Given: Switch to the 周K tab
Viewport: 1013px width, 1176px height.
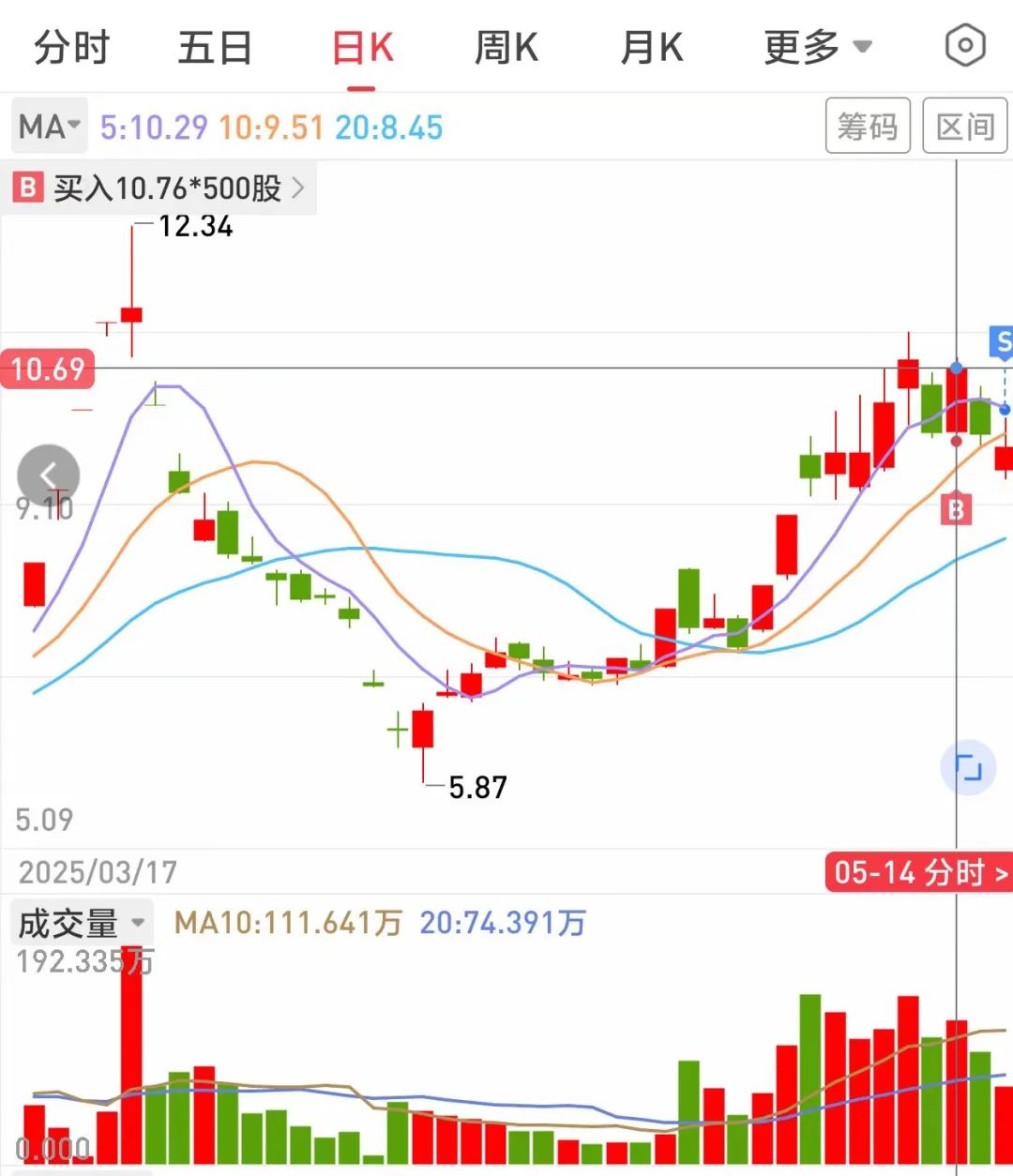Looking at the screenshot, I should [x=506, y=47].
